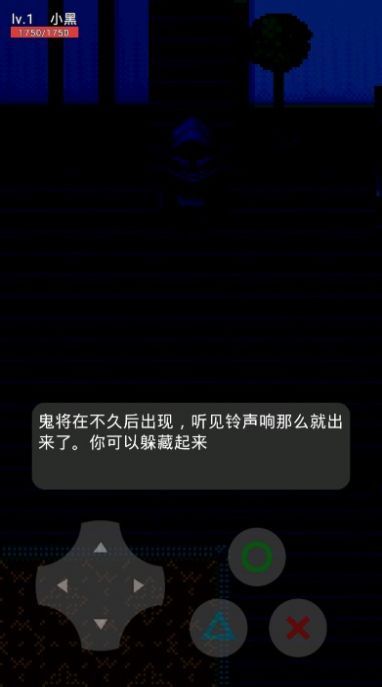Tap the down arrow on the D-pad

(x=101, y=624)
